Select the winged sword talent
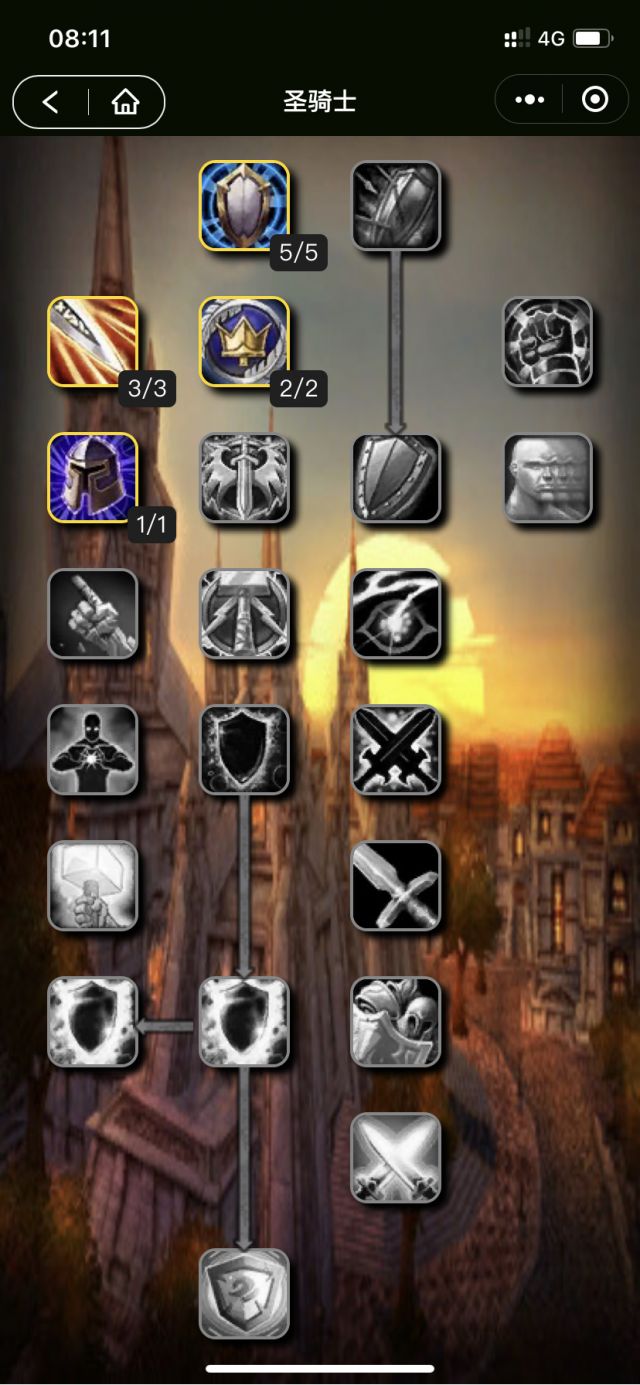This screenshot has height=1385, width=640. (244, 477)
